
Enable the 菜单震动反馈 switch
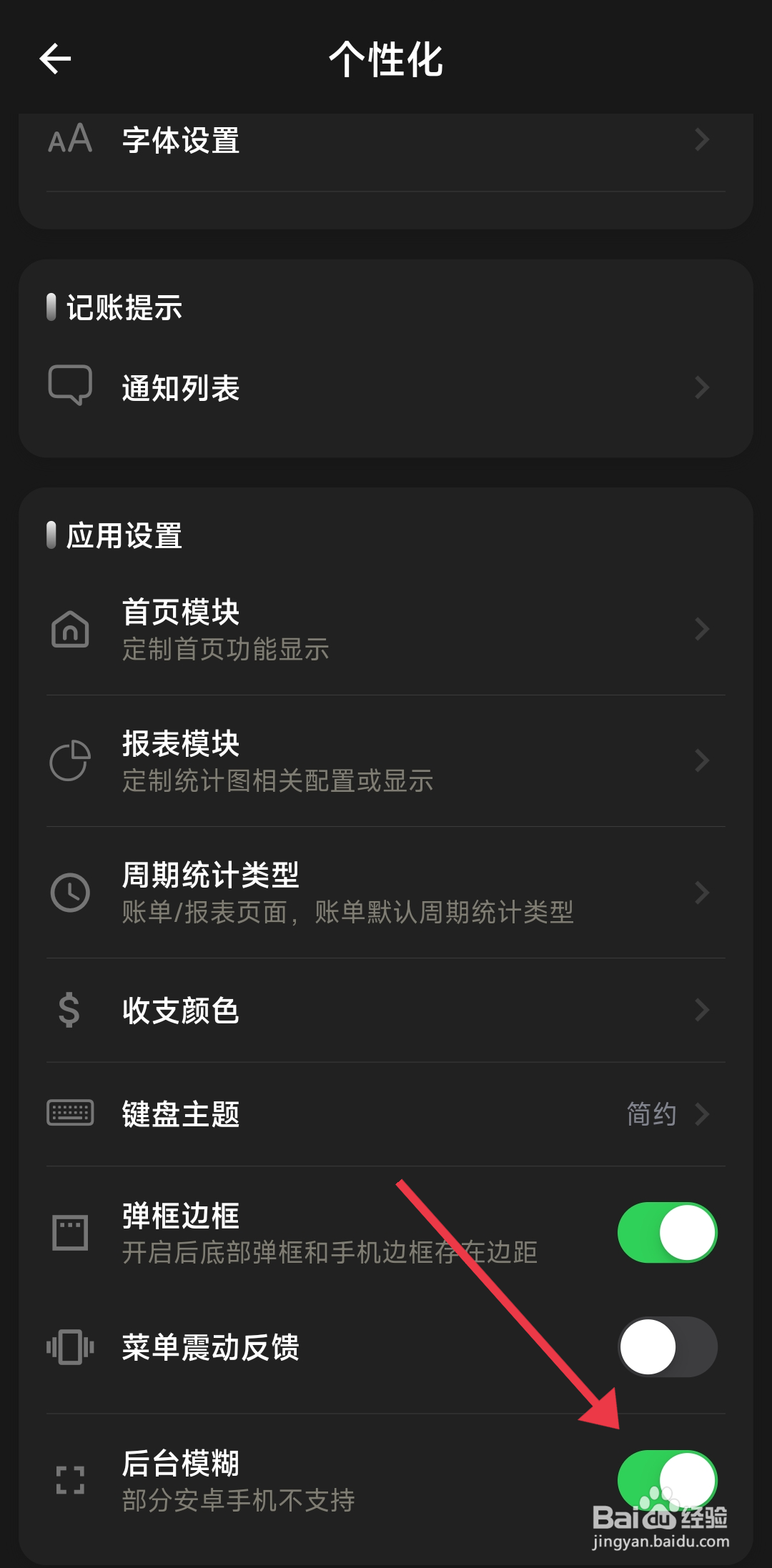click(667, 1346)
